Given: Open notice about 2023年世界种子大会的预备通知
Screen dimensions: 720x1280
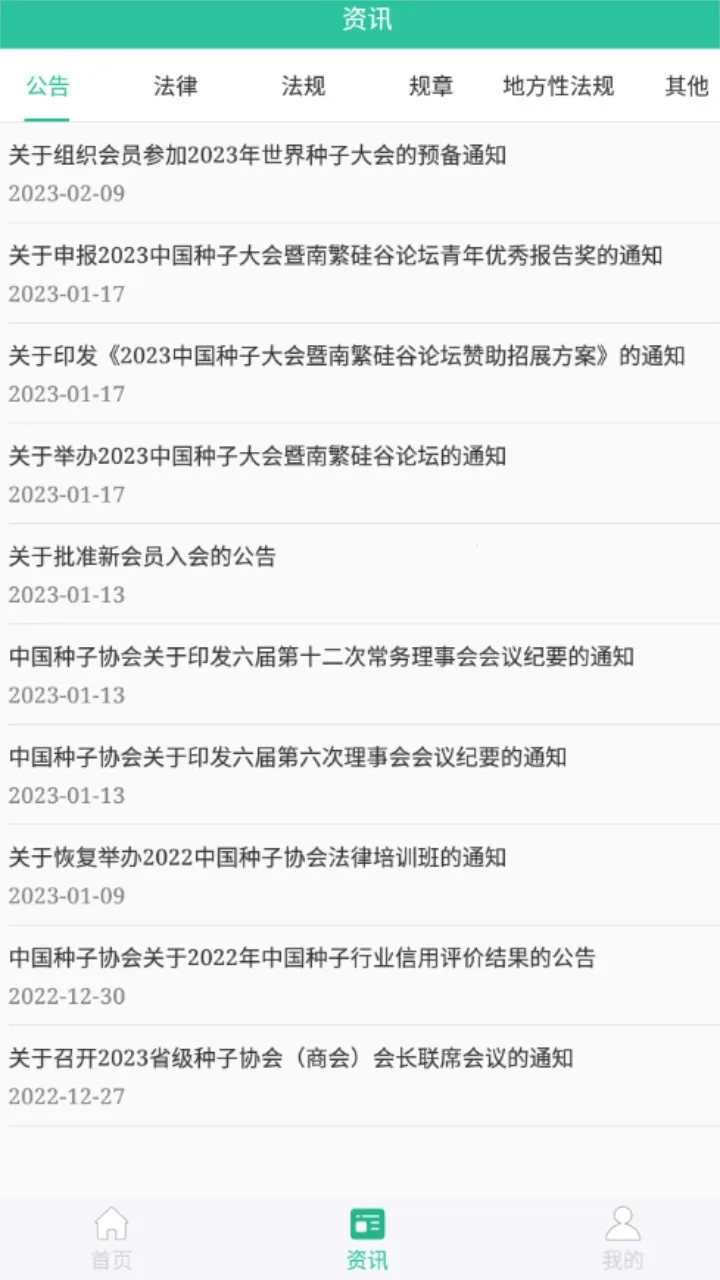Looking at the screenshot, I should click(257, 156).
